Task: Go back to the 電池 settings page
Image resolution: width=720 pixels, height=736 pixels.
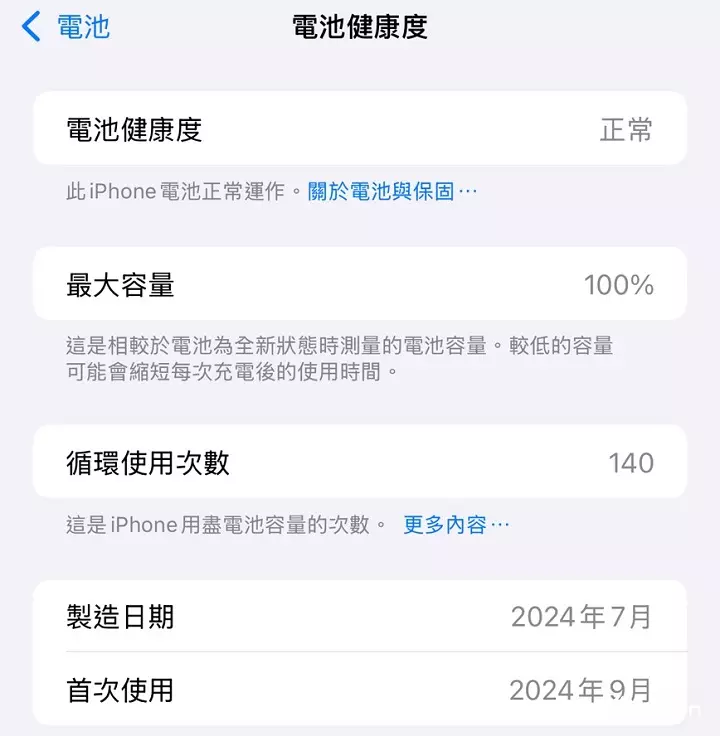Action: [66, 27]
